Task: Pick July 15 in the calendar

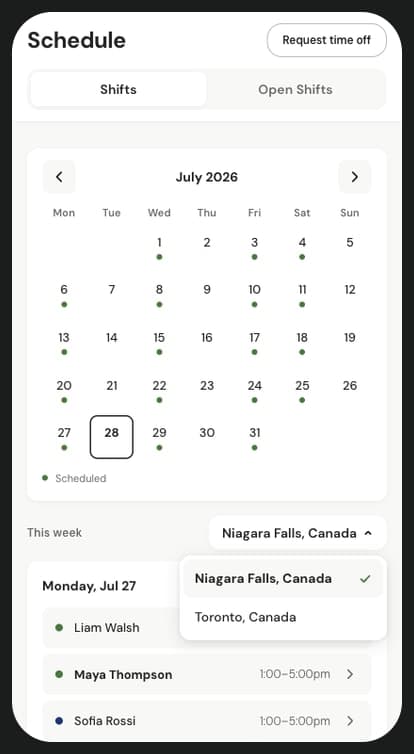Action: click(x=159, y=341)
